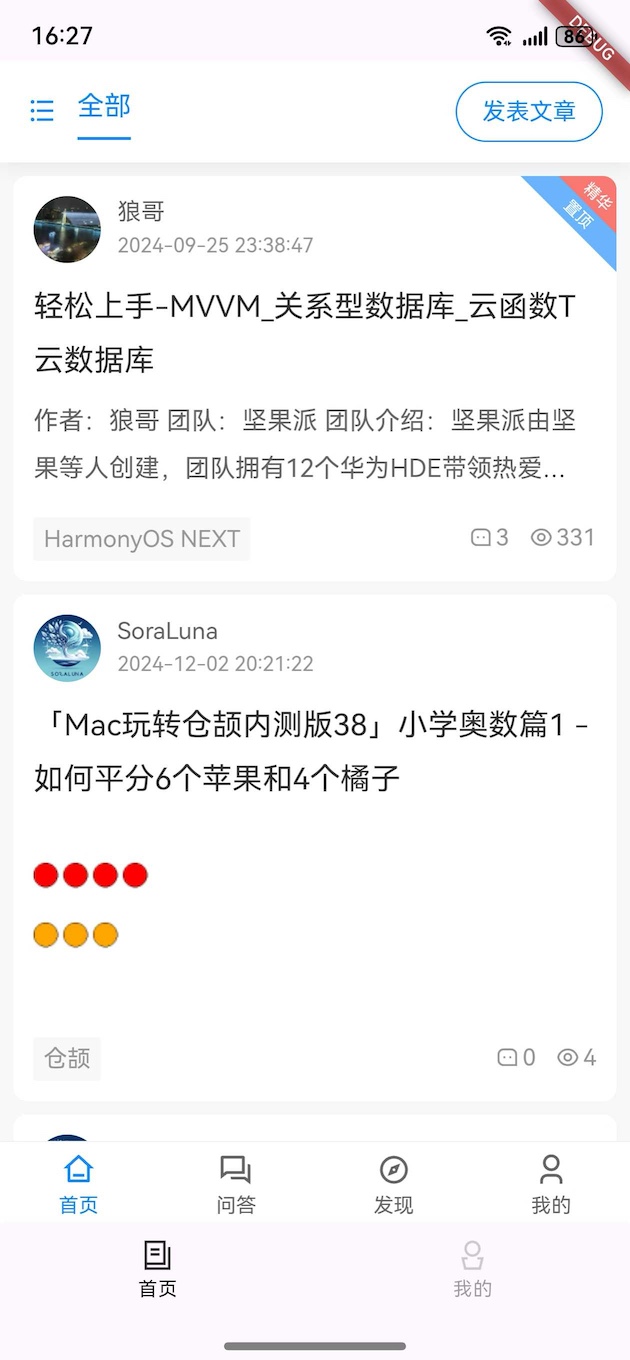Tap the lower 首页 document icon tab
The height and width of the screenshot is (1360, 630).
158,1268
